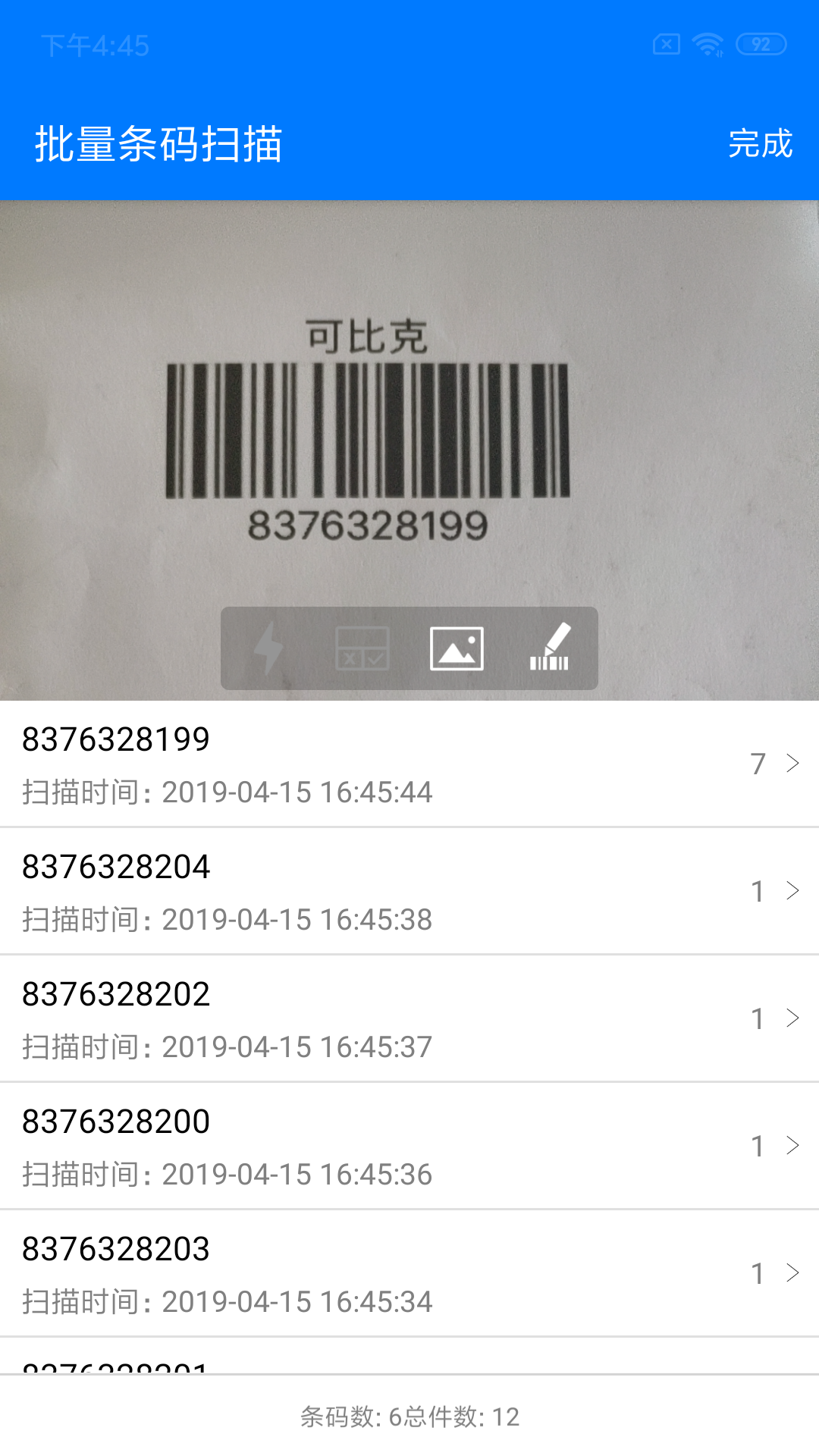Select the 8376328199 list entry
The width and height of the screenshot is (819, 1456).
pos(303,764)
